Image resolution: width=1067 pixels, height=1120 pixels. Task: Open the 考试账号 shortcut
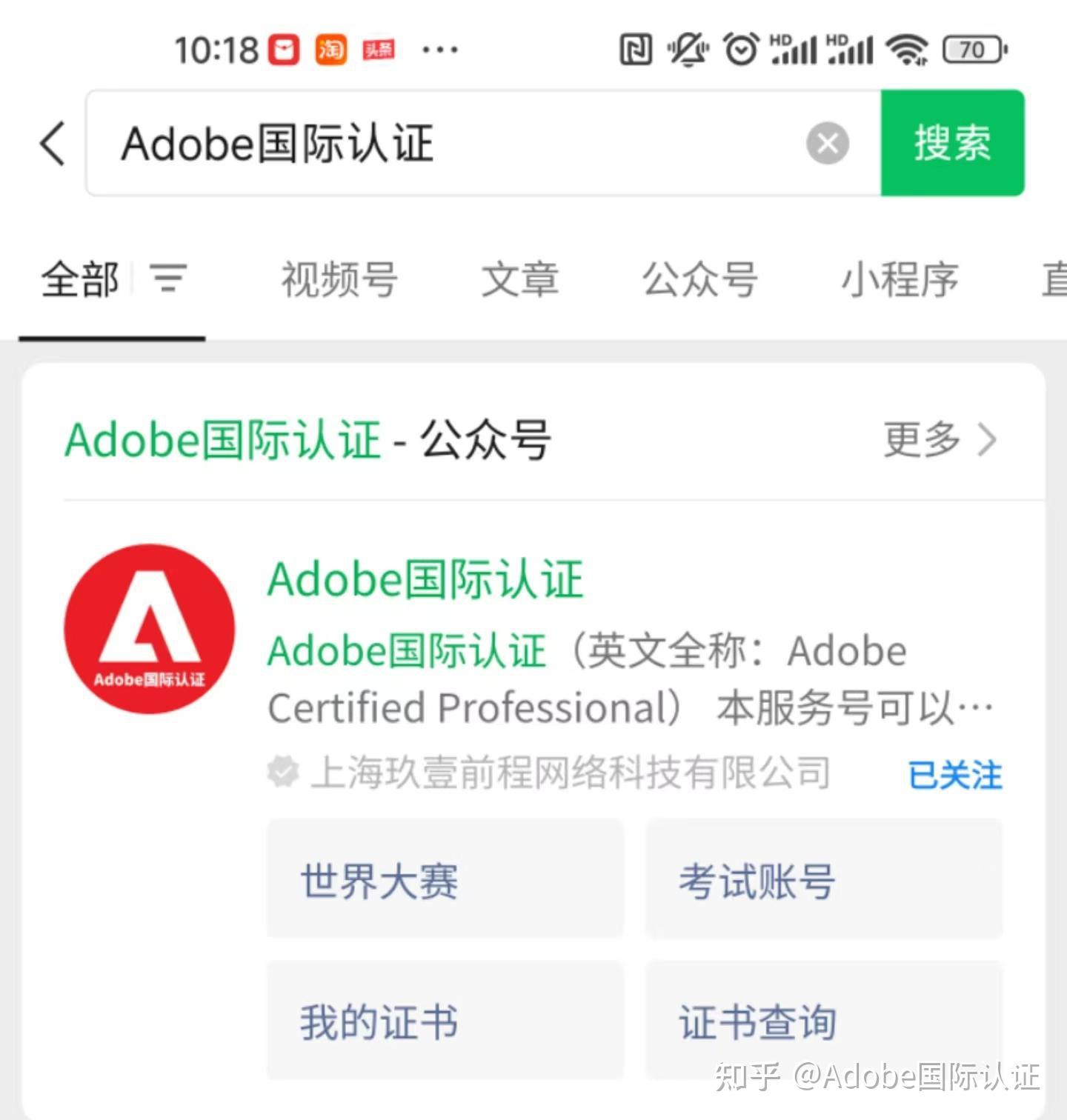tap(824, 879)
